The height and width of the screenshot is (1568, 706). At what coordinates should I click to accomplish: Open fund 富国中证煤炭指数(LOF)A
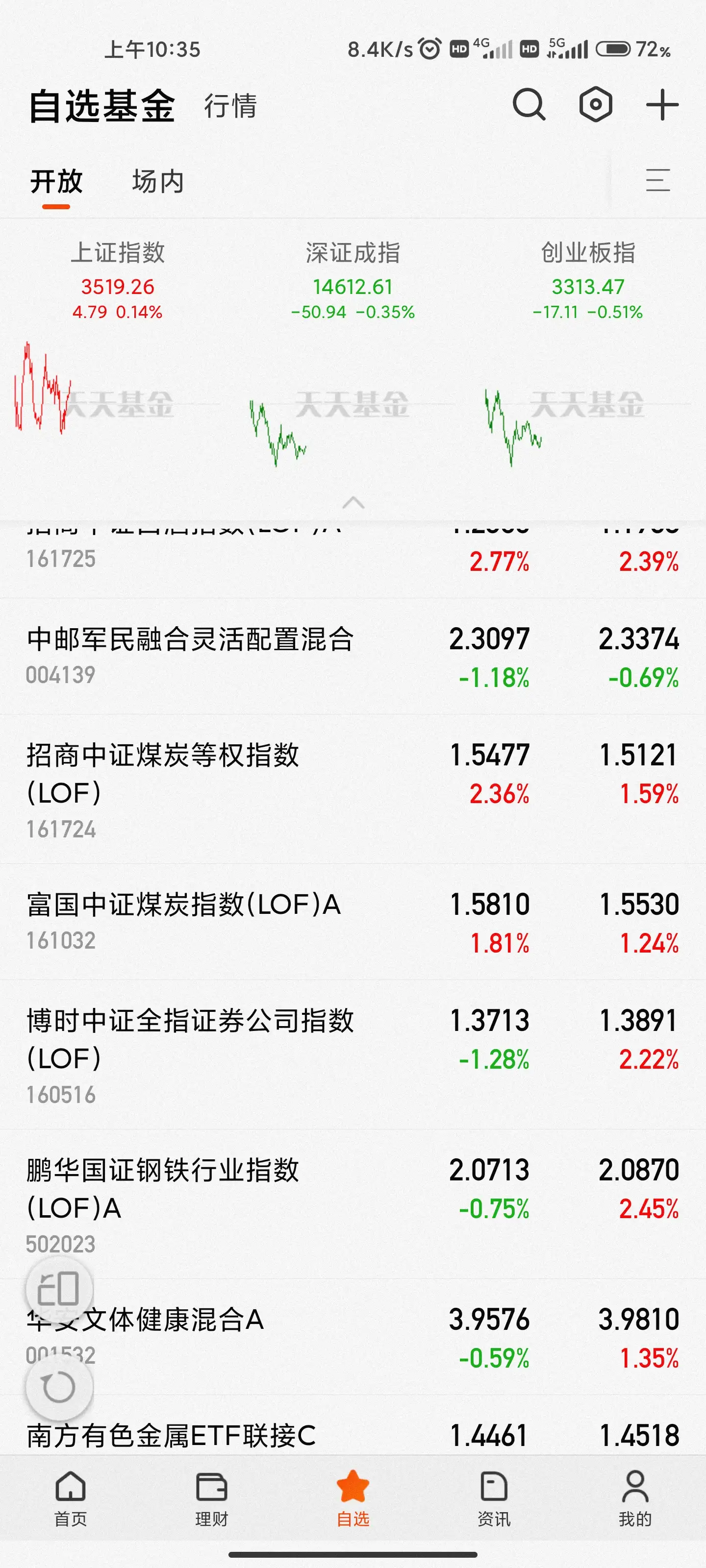click(x=353, y=922)
